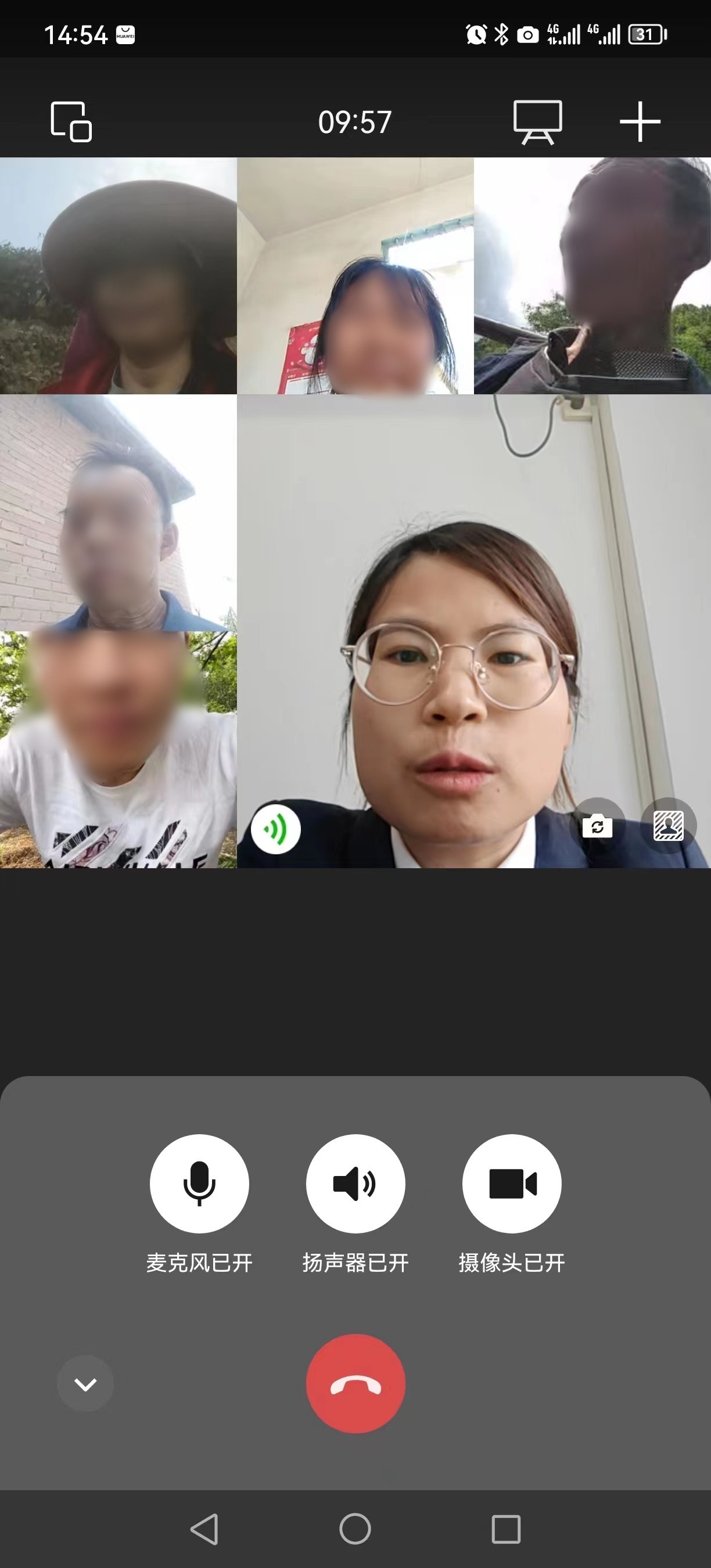This screenshot has width=711, height=1568.
Task: Flip to the other camera
Action: click(597, 826)
